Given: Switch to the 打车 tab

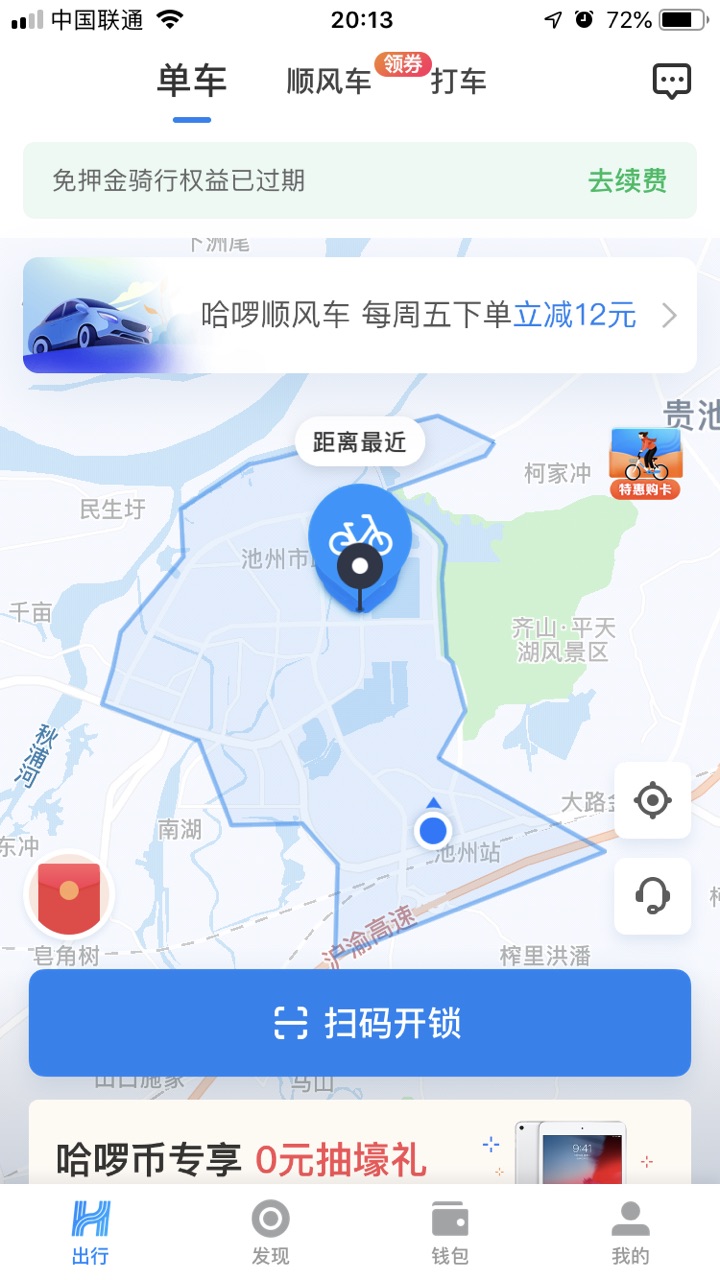Looking at the screenshot, I should click(x=459, y=81).
